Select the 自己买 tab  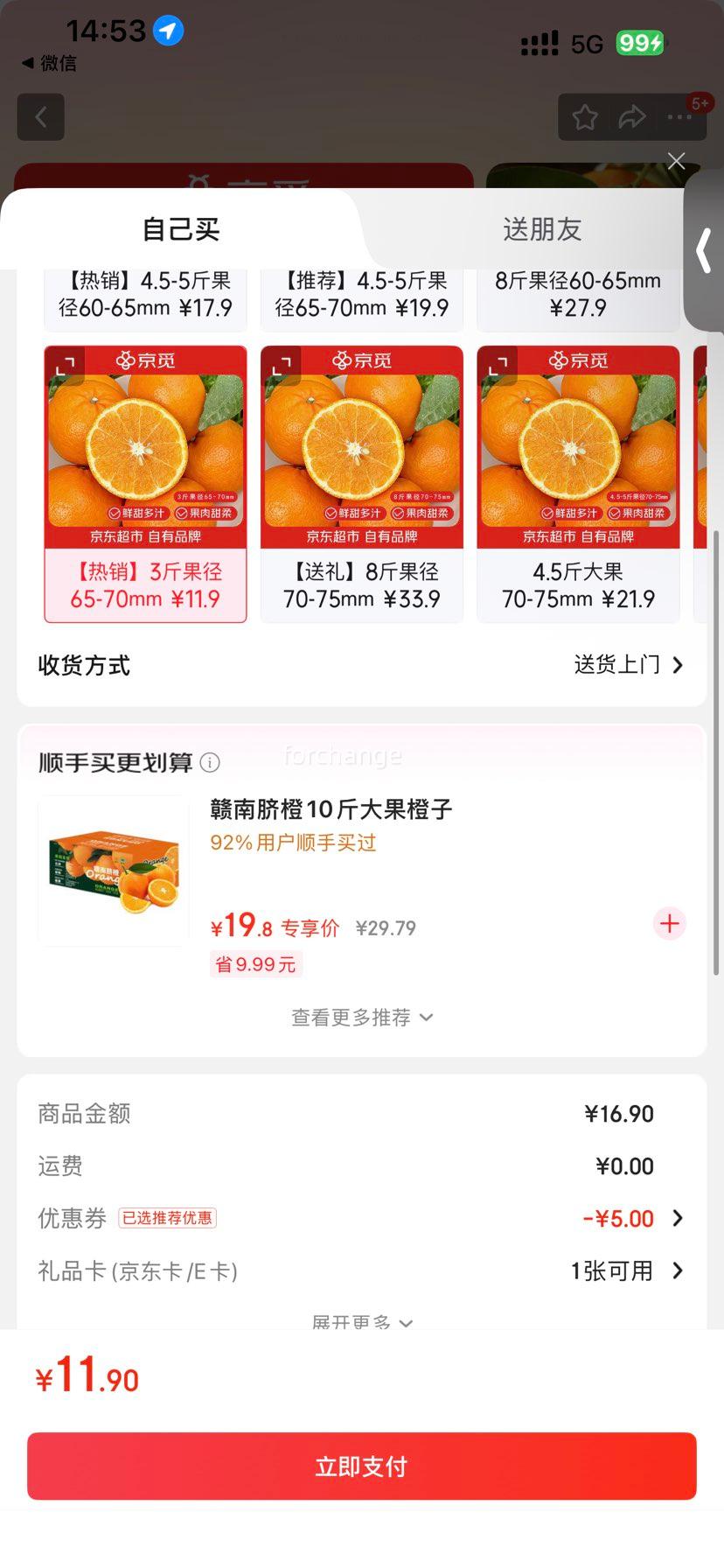coord(181,229)
